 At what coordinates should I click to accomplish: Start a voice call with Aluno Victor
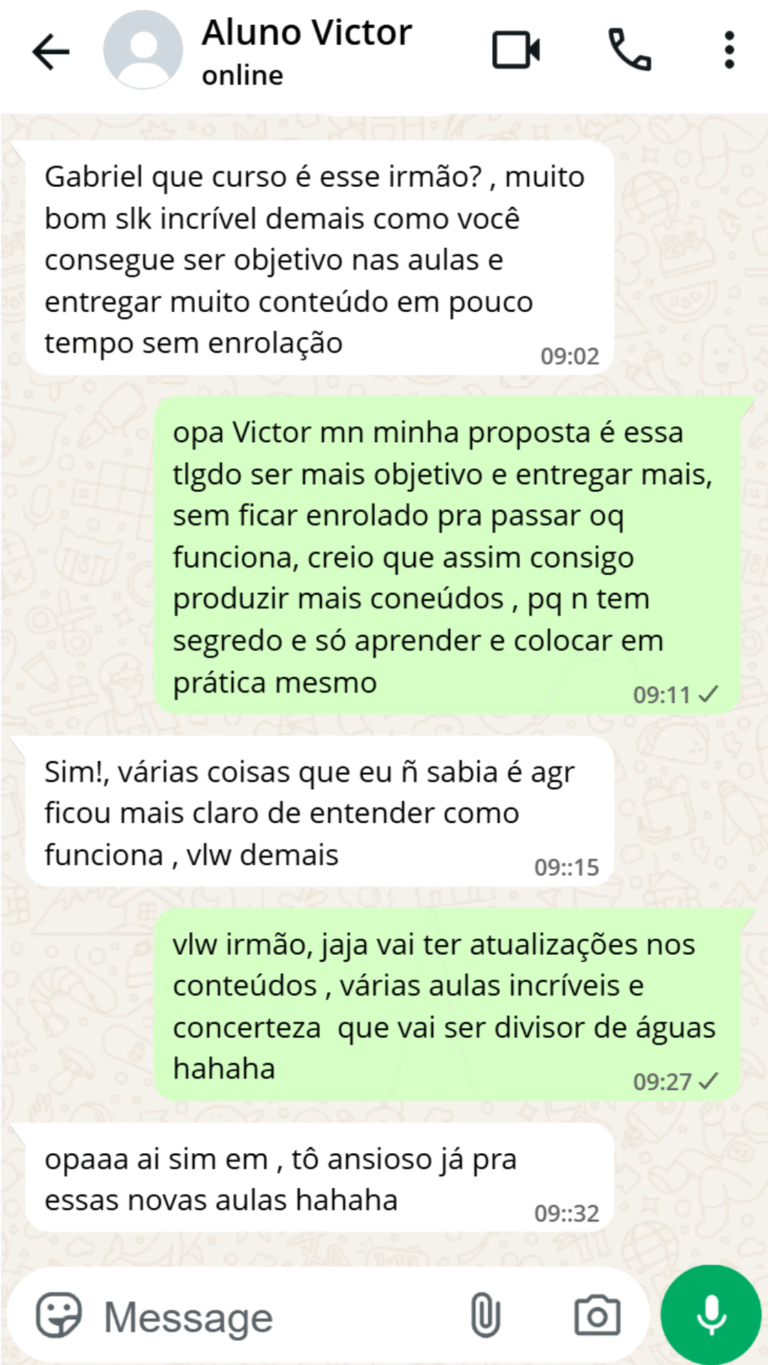pos(629,50)
